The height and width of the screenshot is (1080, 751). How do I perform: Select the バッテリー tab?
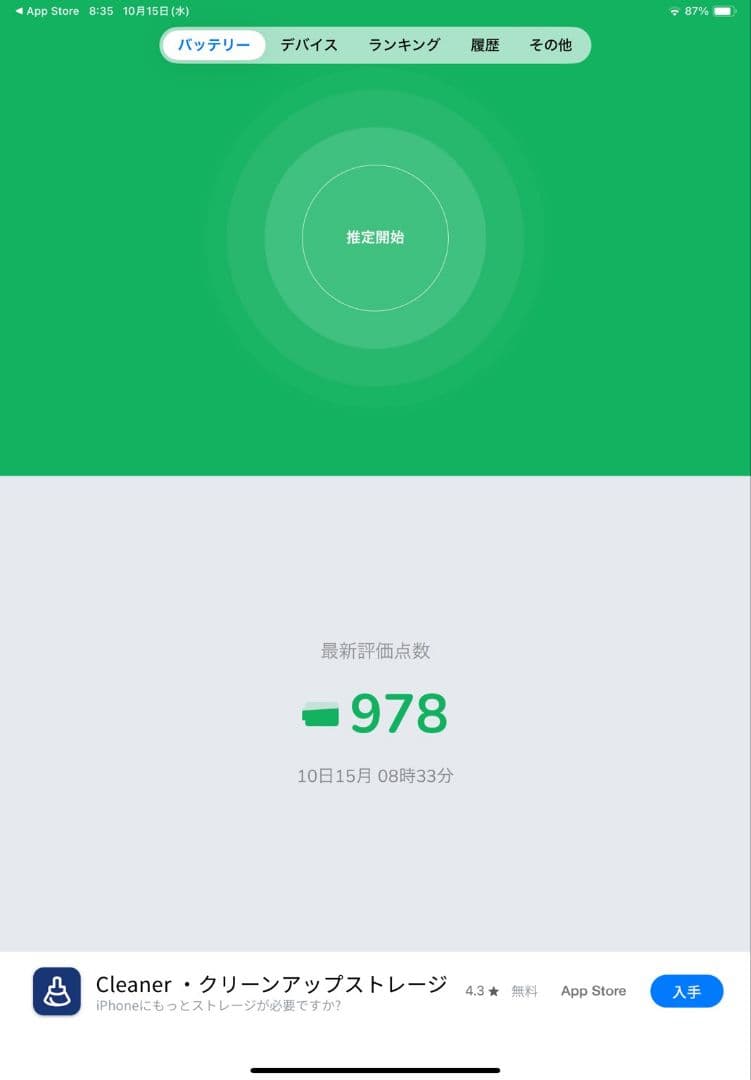click(x=213, y=44)
